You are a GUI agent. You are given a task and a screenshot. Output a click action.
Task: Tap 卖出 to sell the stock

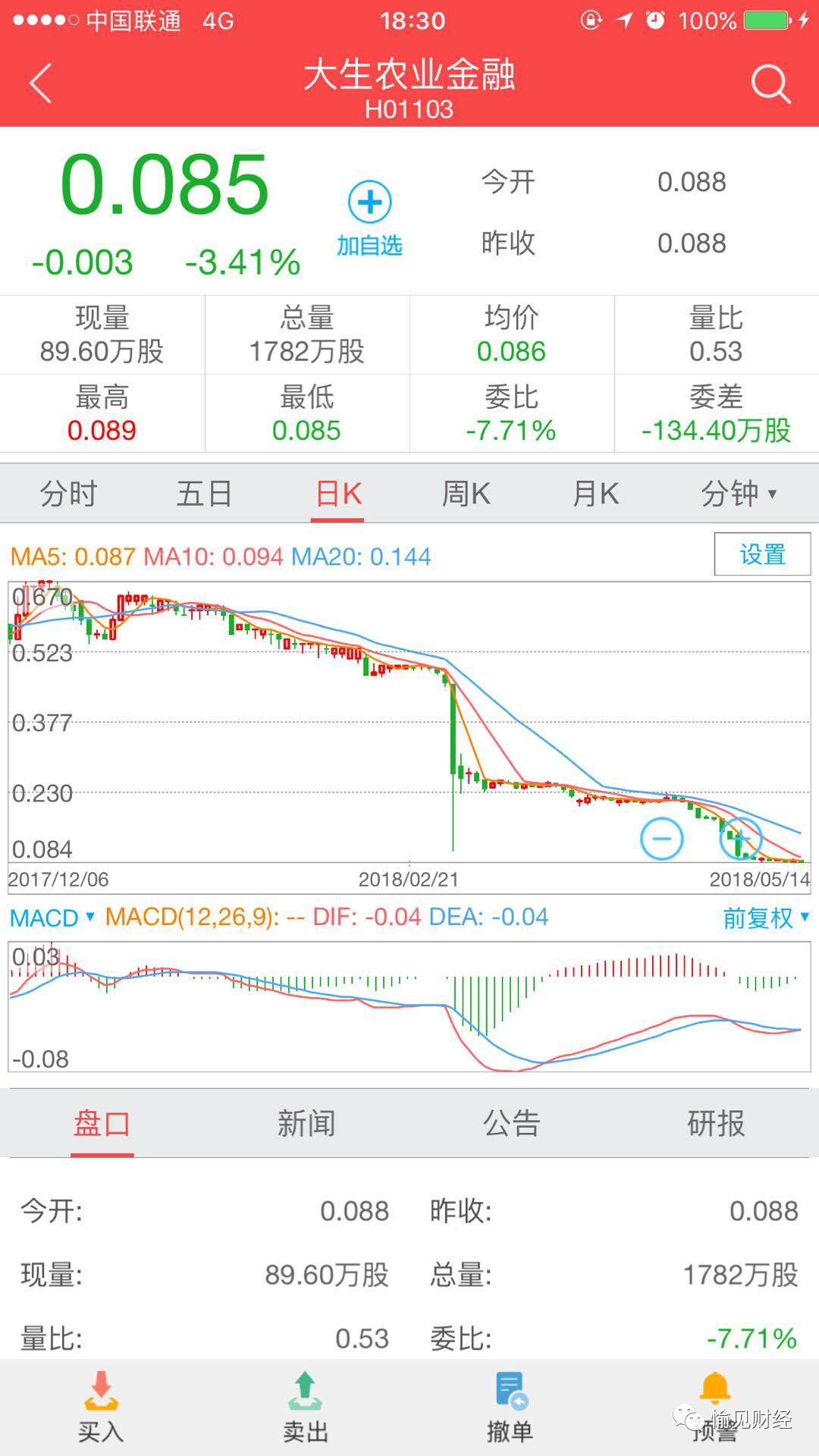pos(306,1407)
